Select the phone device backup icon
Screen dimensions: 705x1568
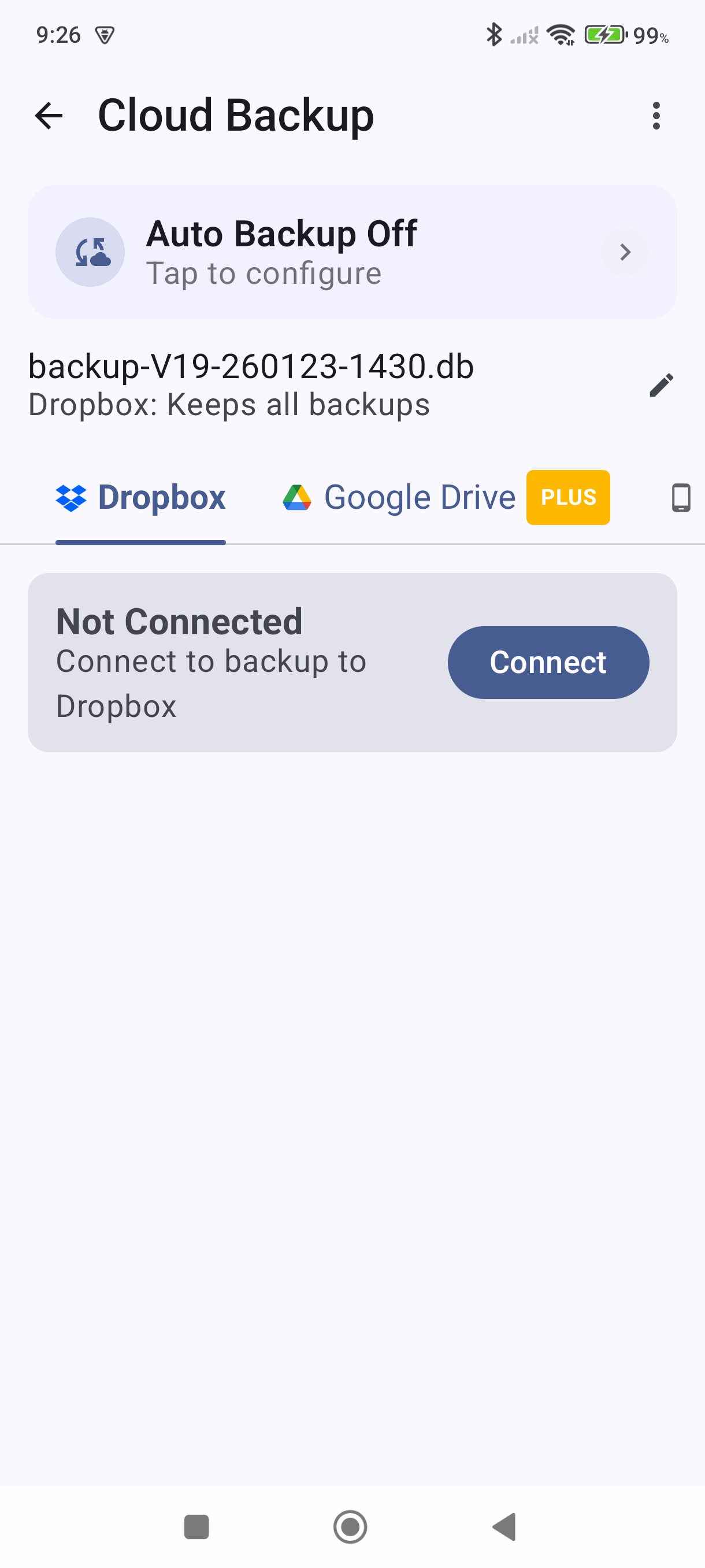click(681, 497)
